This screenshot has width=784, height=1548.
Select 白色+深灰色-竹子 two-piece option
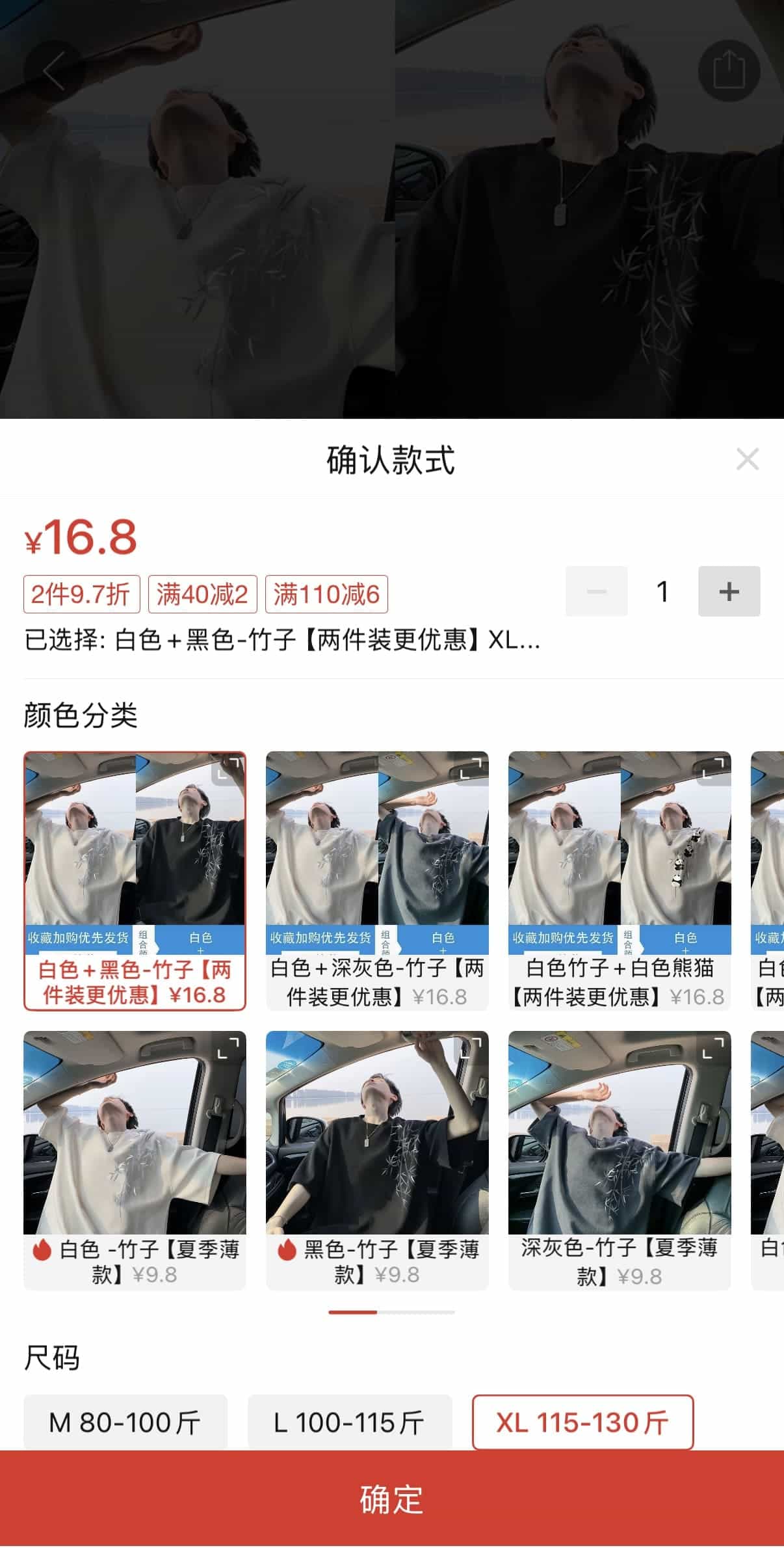click(x=377, y=880)
